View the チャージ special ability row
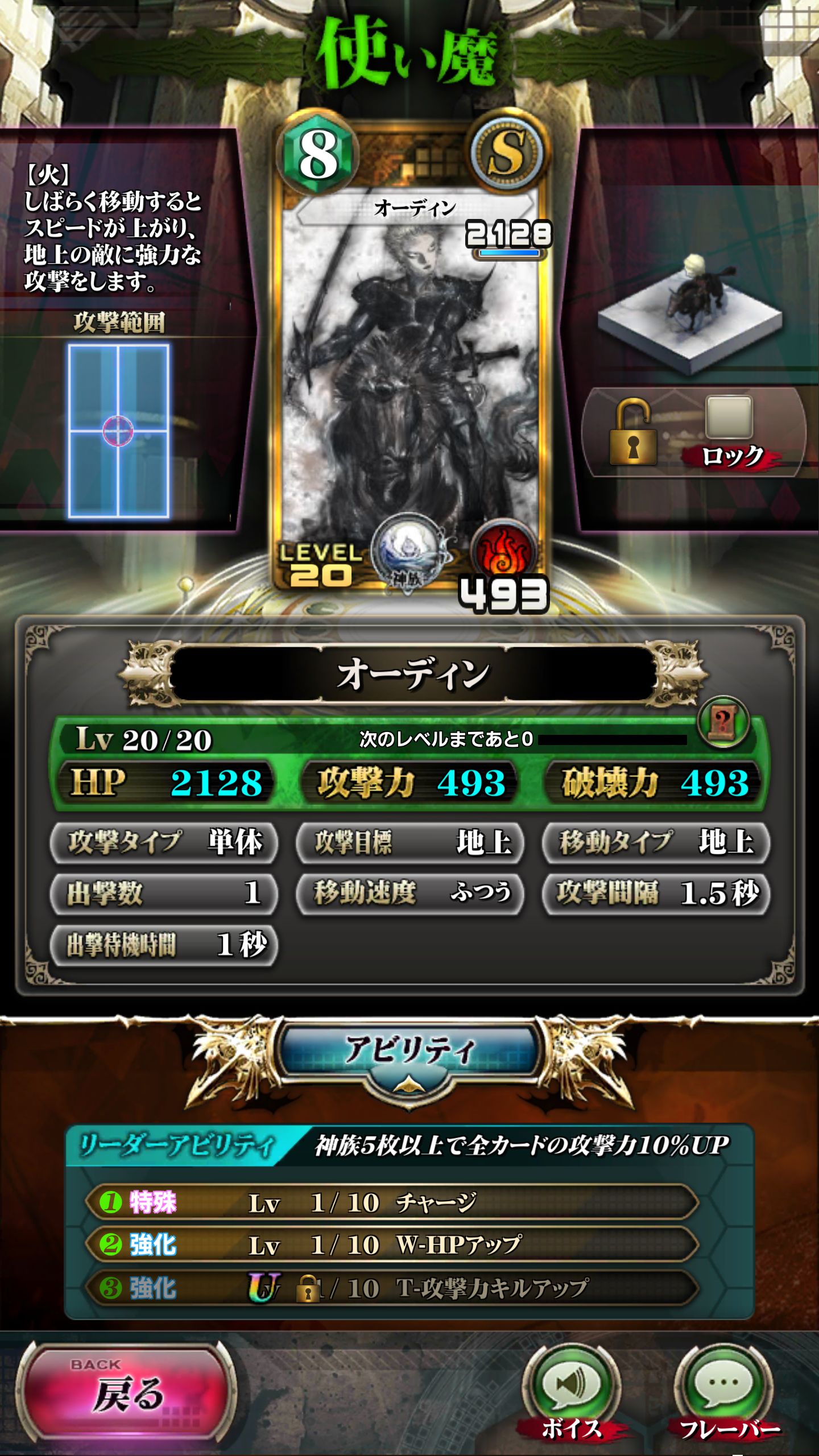The image size is (819, 1456). pyautogui.click(x=392, y=1202)
